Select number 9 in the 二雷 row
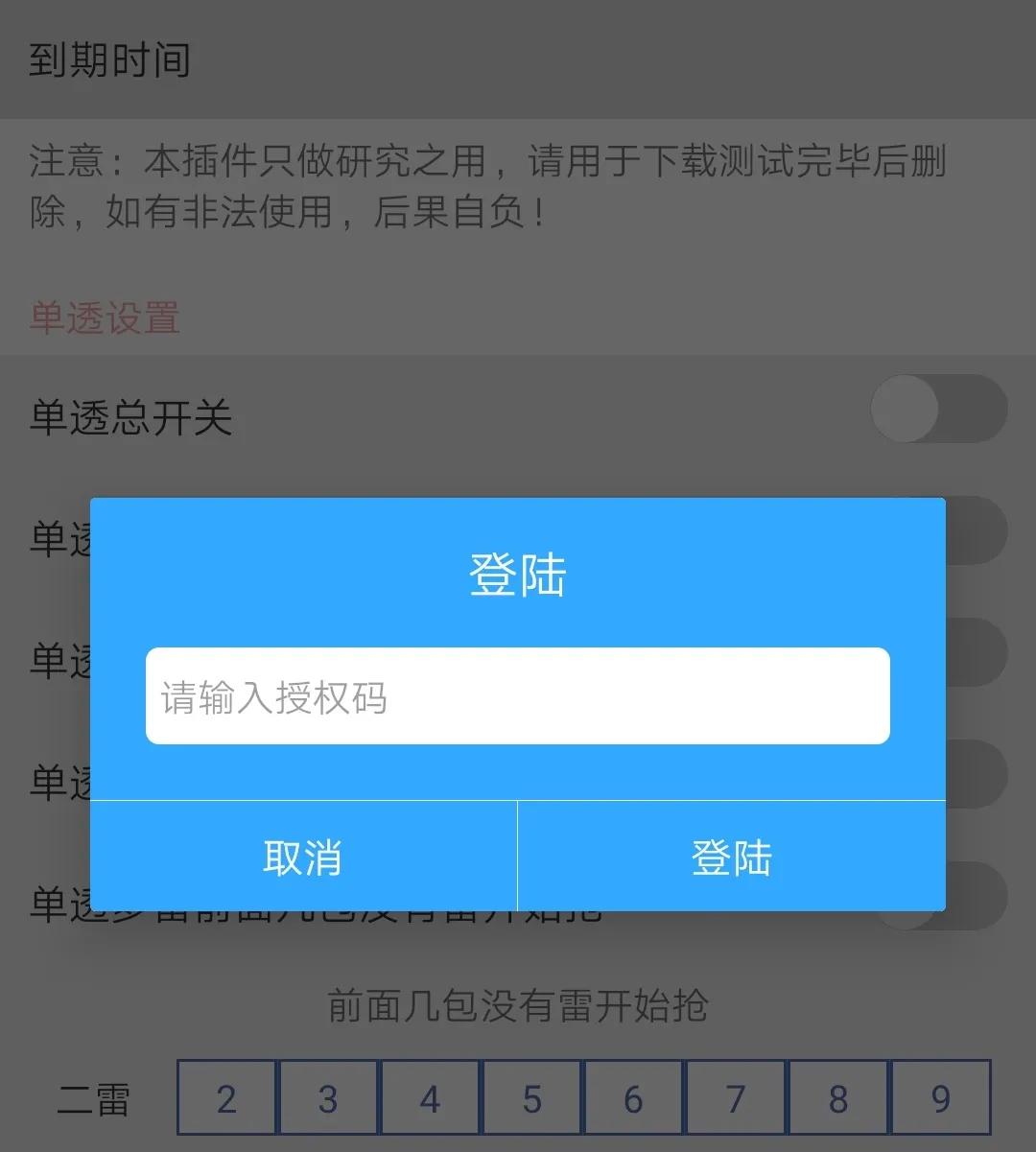1036x1152 pixels. click(940, 1098)
